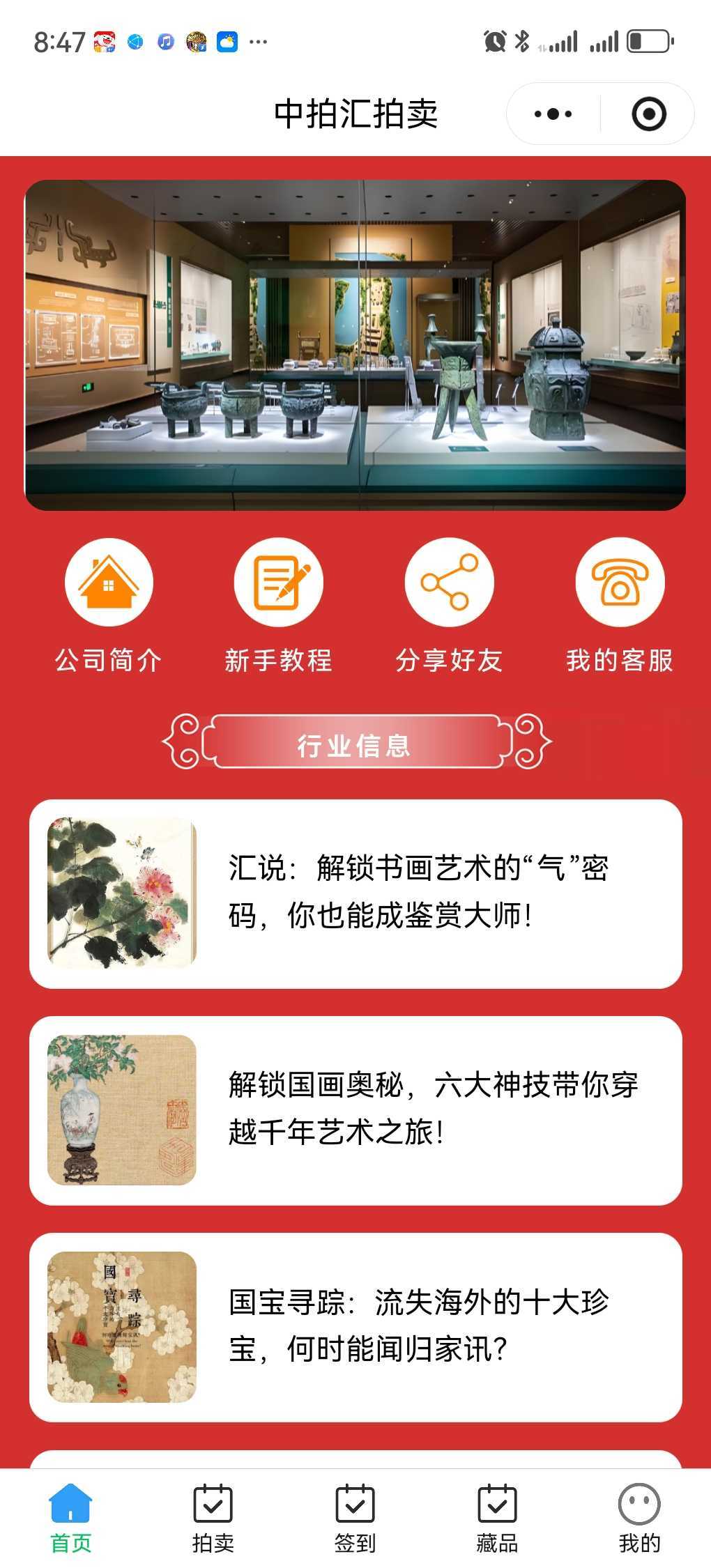Viewport: 711px width, 1568px height.
Task: Switch to the 藏品 tab
Action: [497, 1519]
